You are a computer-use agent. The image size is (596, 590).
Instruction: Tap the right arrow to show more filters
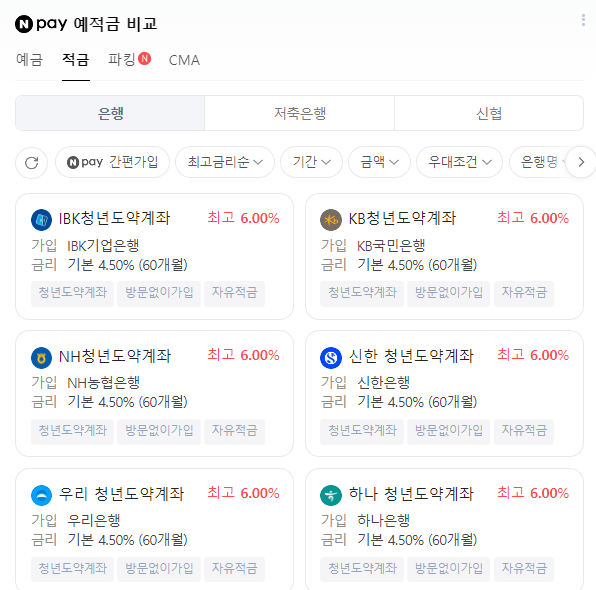pos(581,162)
